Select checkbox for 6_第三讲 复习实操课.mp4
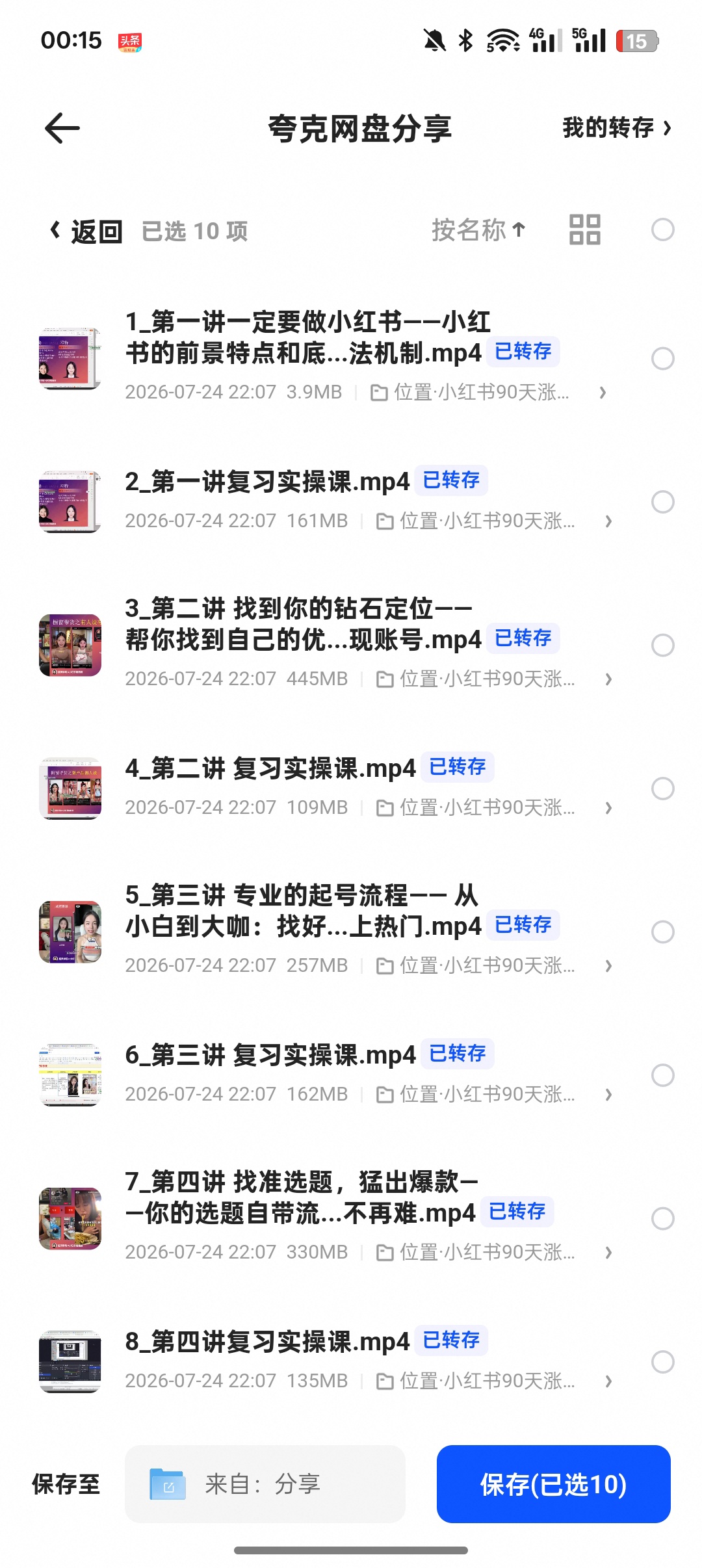 point(662,1075)
